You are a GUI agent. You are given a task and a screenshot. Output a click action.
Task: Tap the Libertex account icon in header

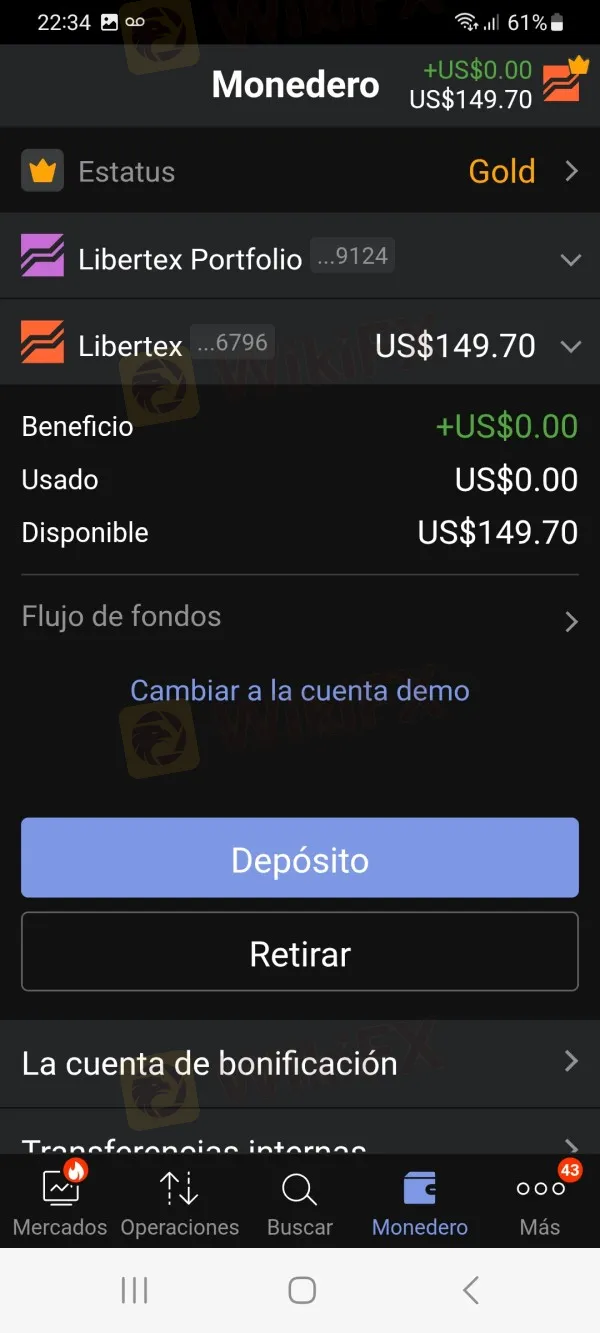tap(563, 81)
